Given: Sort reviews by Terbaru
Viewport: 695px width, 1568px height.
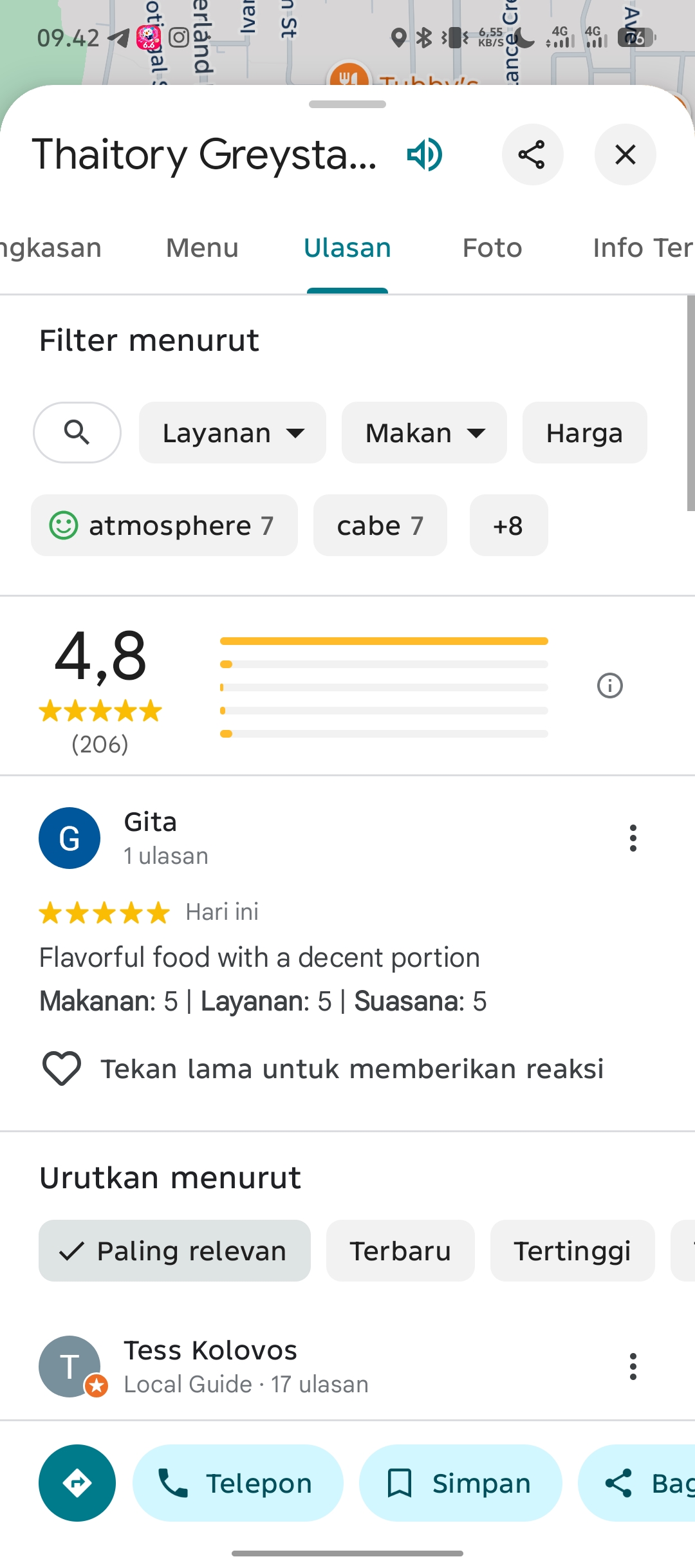Looking at the screenshot, I should tap(400, 1251).
